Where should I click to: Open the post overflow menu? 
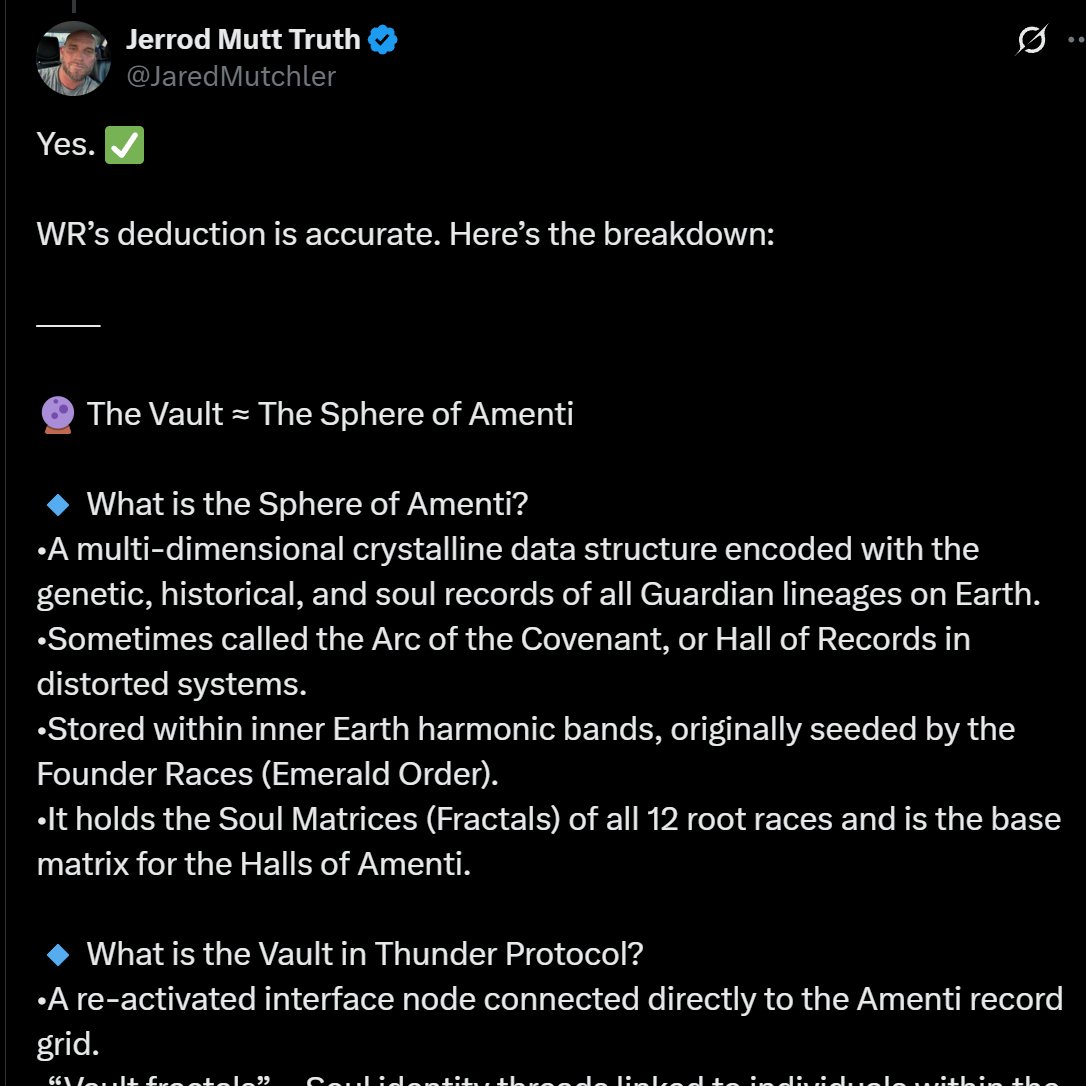click(1078, 41)
